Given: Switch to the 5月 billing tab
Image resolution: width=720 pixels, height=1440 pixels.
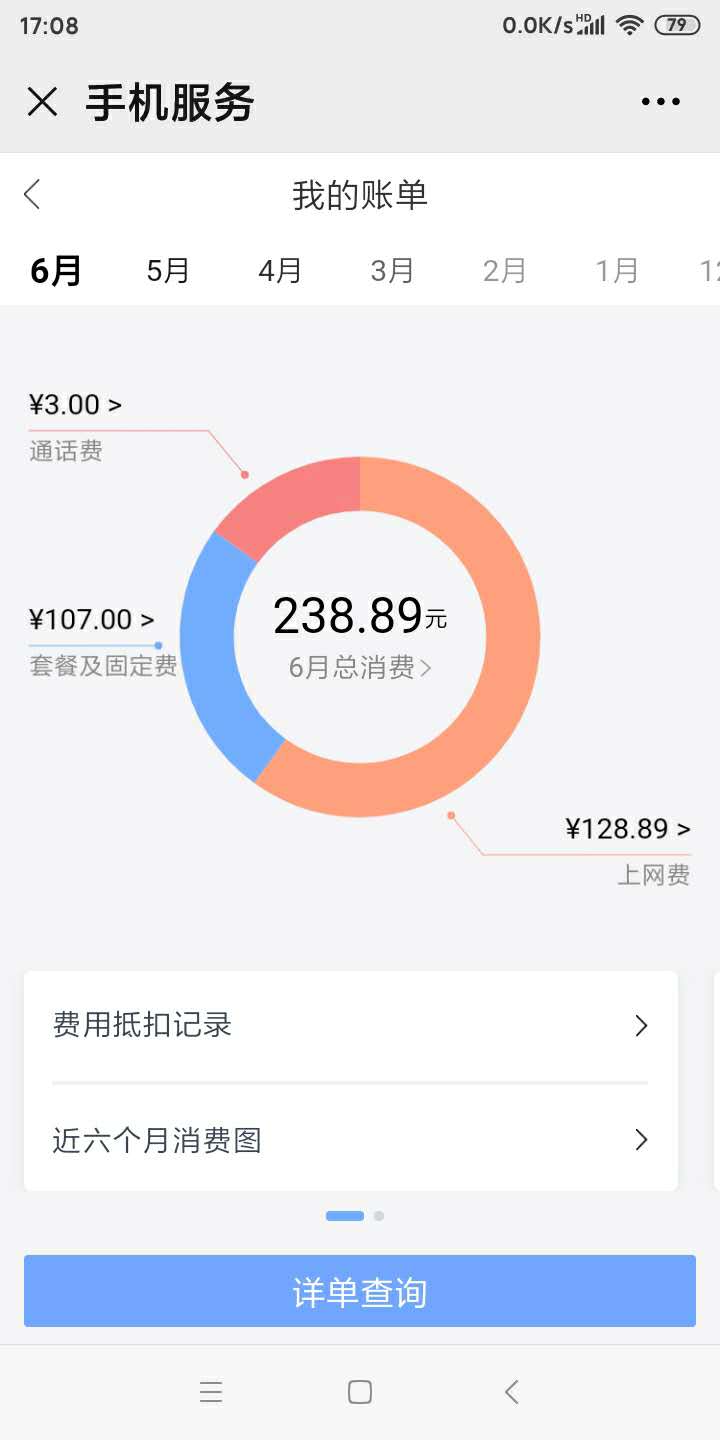Looking at the screenshot, I should [x=167, y=270].
